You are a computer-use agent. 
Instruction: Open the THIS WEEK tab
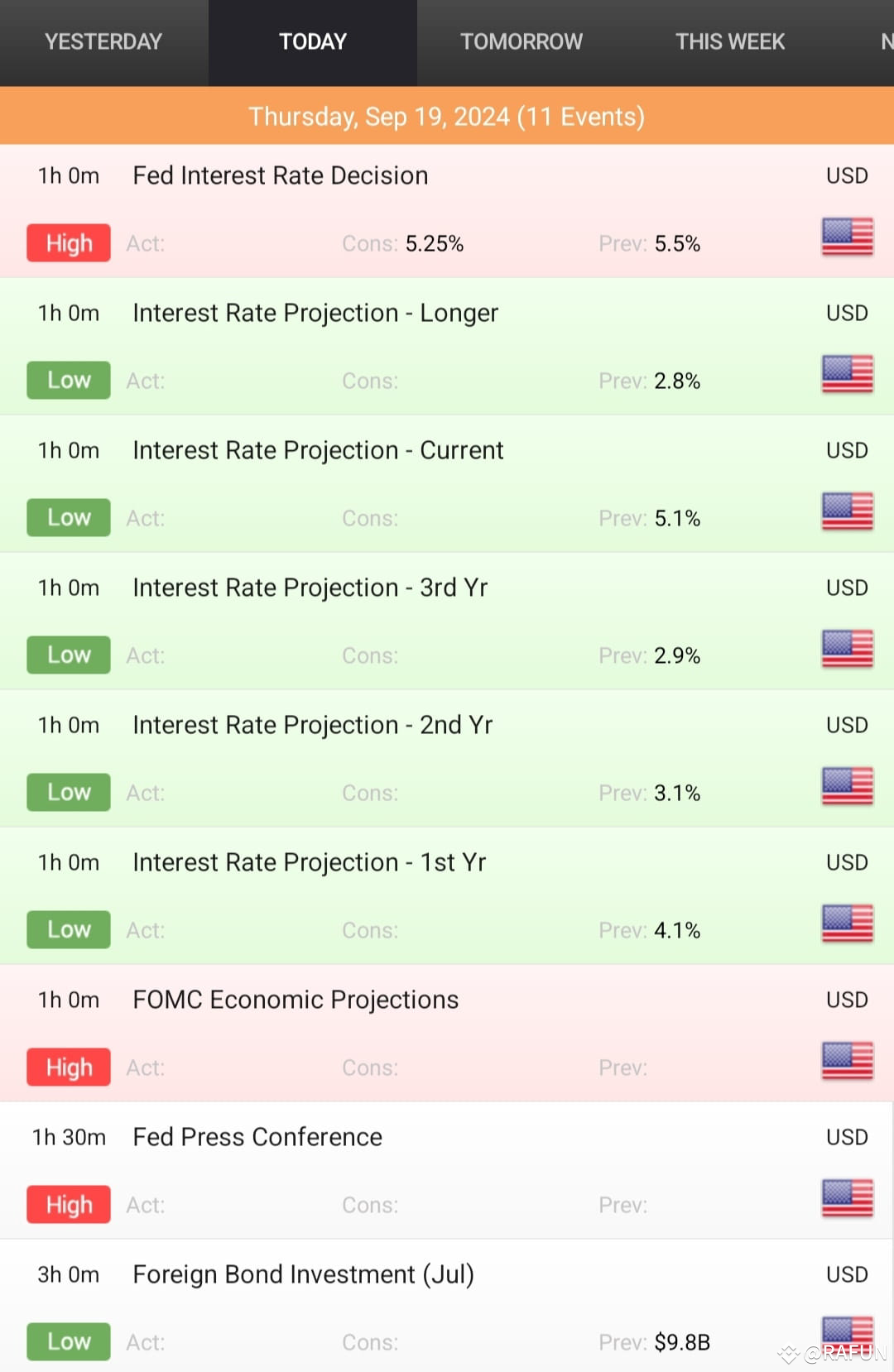click(x=729, y=41)
